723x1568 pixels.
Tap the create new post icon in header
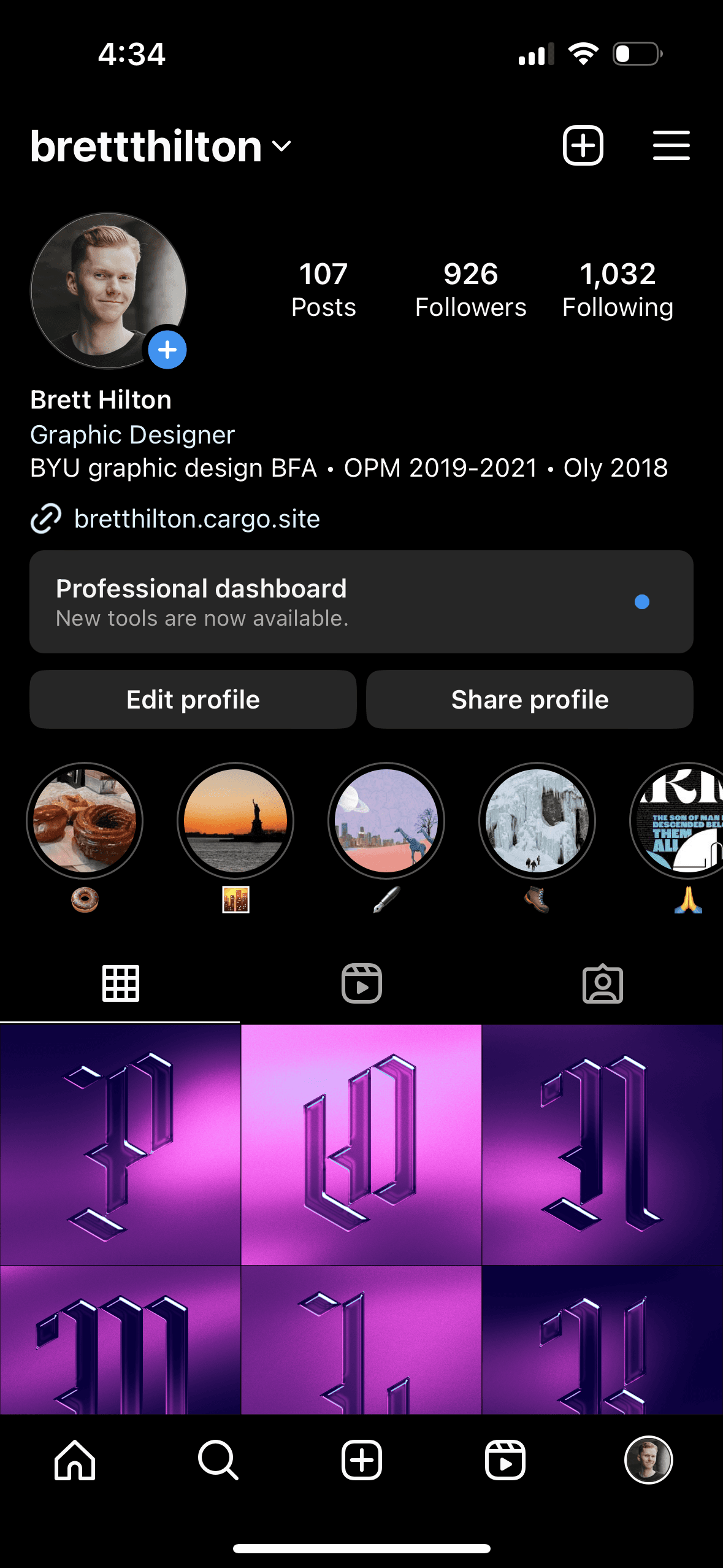pyautogui.click(x=583, y=146)
